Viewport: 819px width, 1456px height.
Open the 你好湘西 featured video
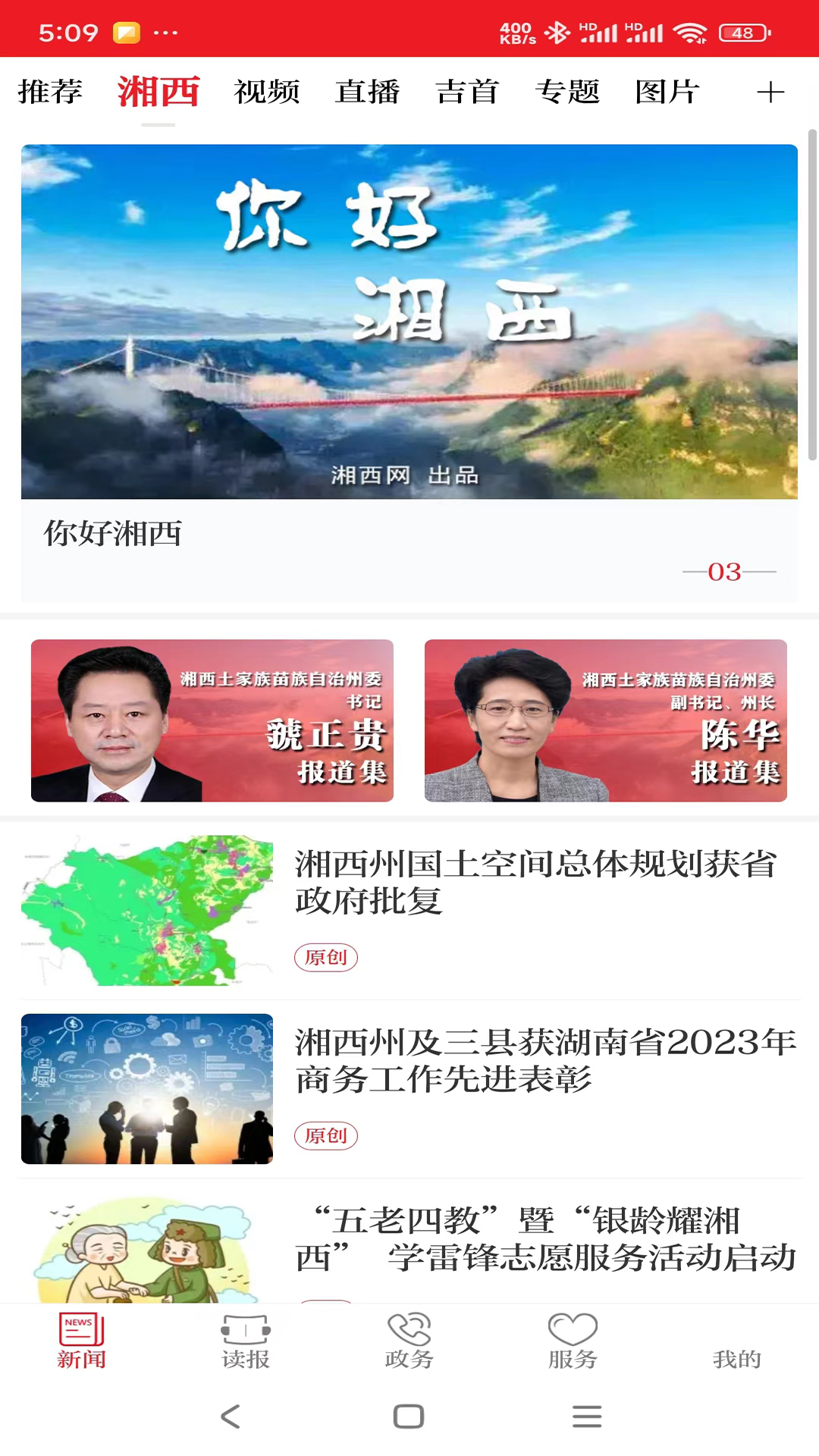point(409,318)
